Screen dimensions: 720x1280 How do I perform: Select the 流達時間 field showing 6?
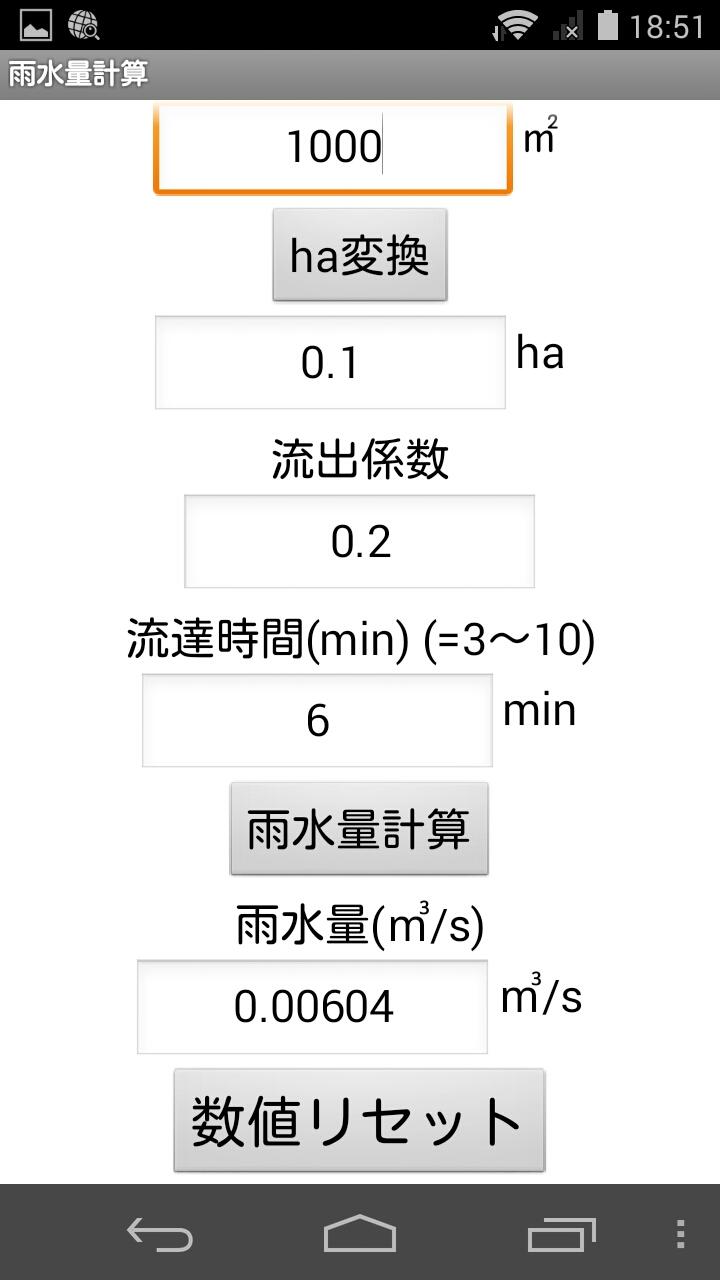click(317, 720)
